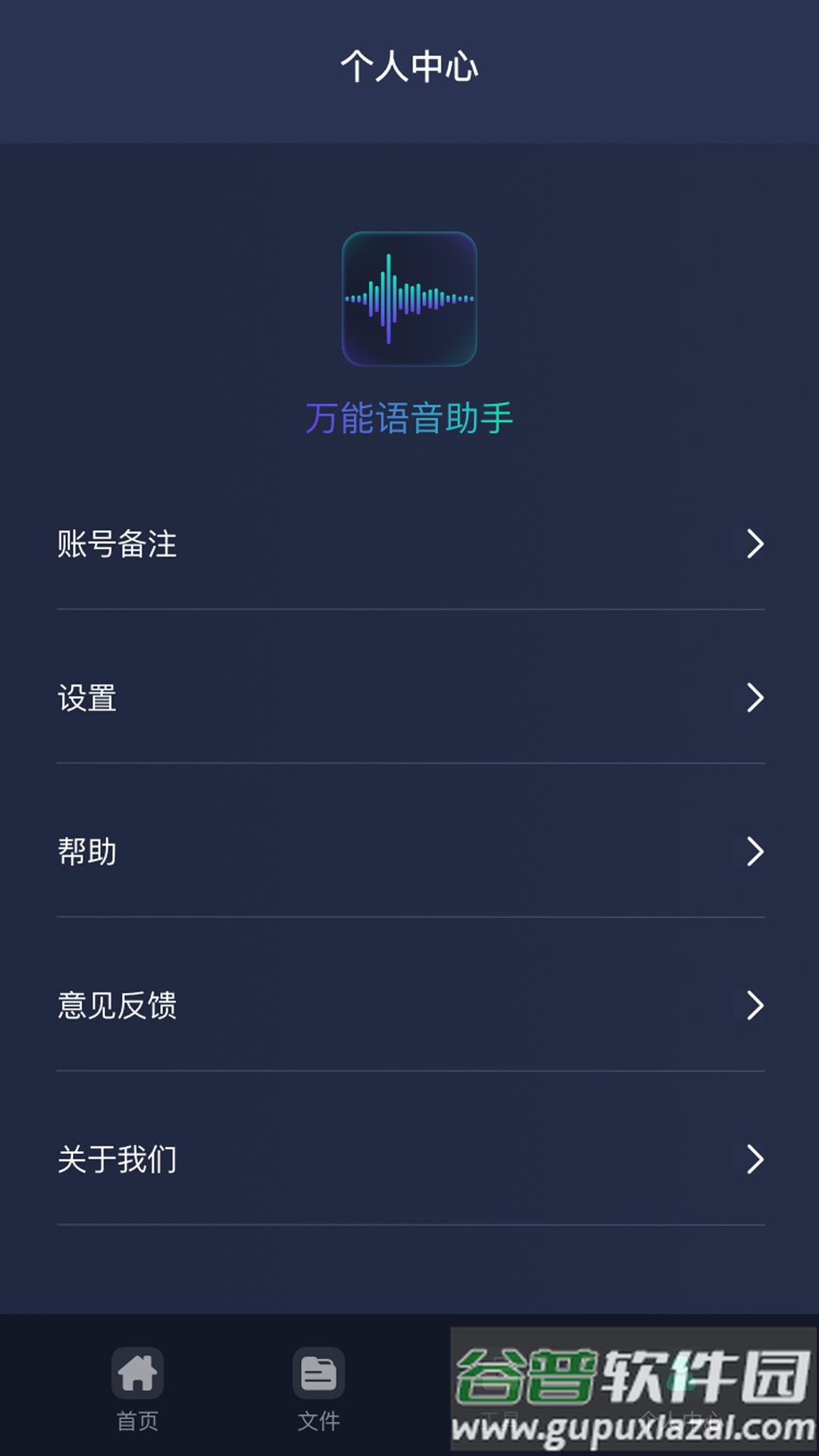Select the file icon in bottom navigation
The image size is (819, 1456).
coord(318,1373)
